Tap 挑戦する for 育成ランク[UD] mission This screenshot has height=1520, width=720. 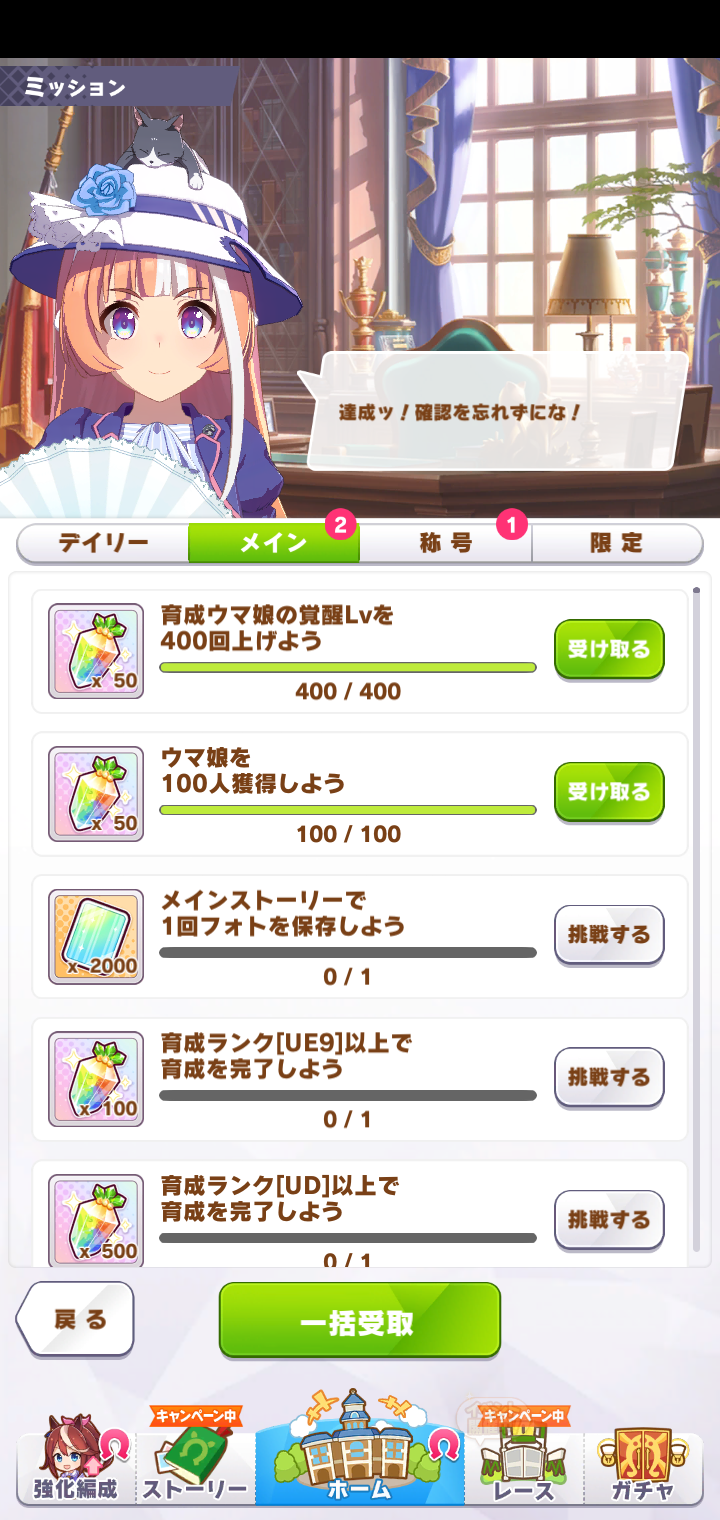609,1219
